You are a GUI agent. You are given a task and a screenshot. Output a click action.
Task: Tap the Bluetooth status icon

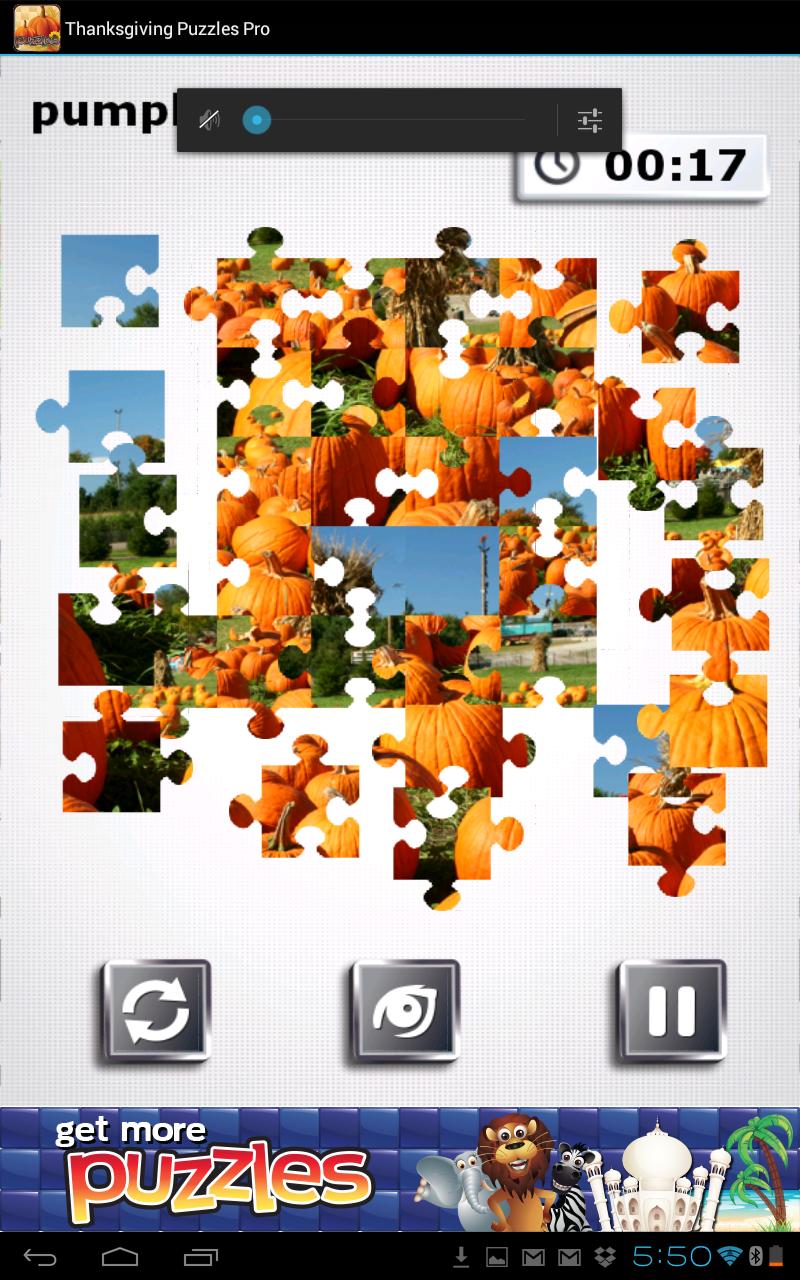click(755, 1255)
